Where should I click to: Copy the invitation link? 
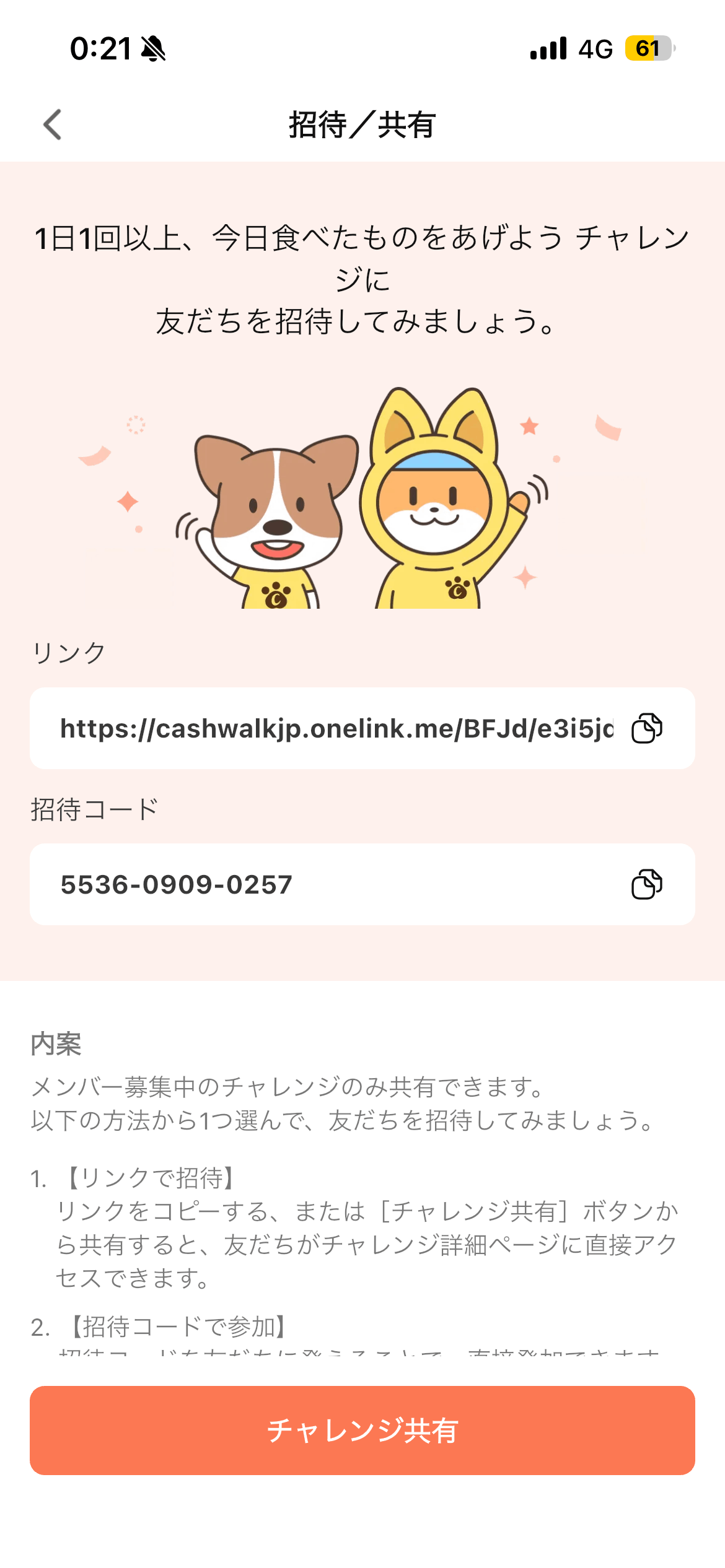[x=647, y=728]
